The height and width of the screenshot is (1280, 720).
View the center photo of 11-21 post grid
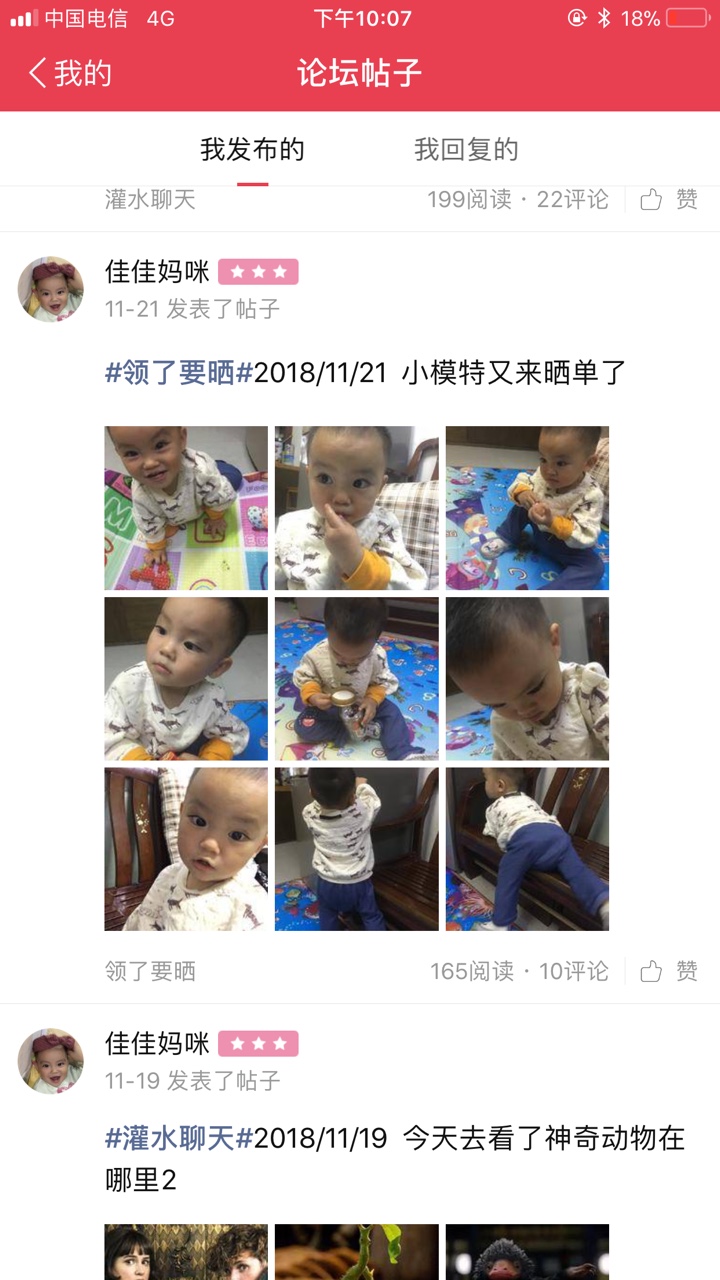(357, 679)
